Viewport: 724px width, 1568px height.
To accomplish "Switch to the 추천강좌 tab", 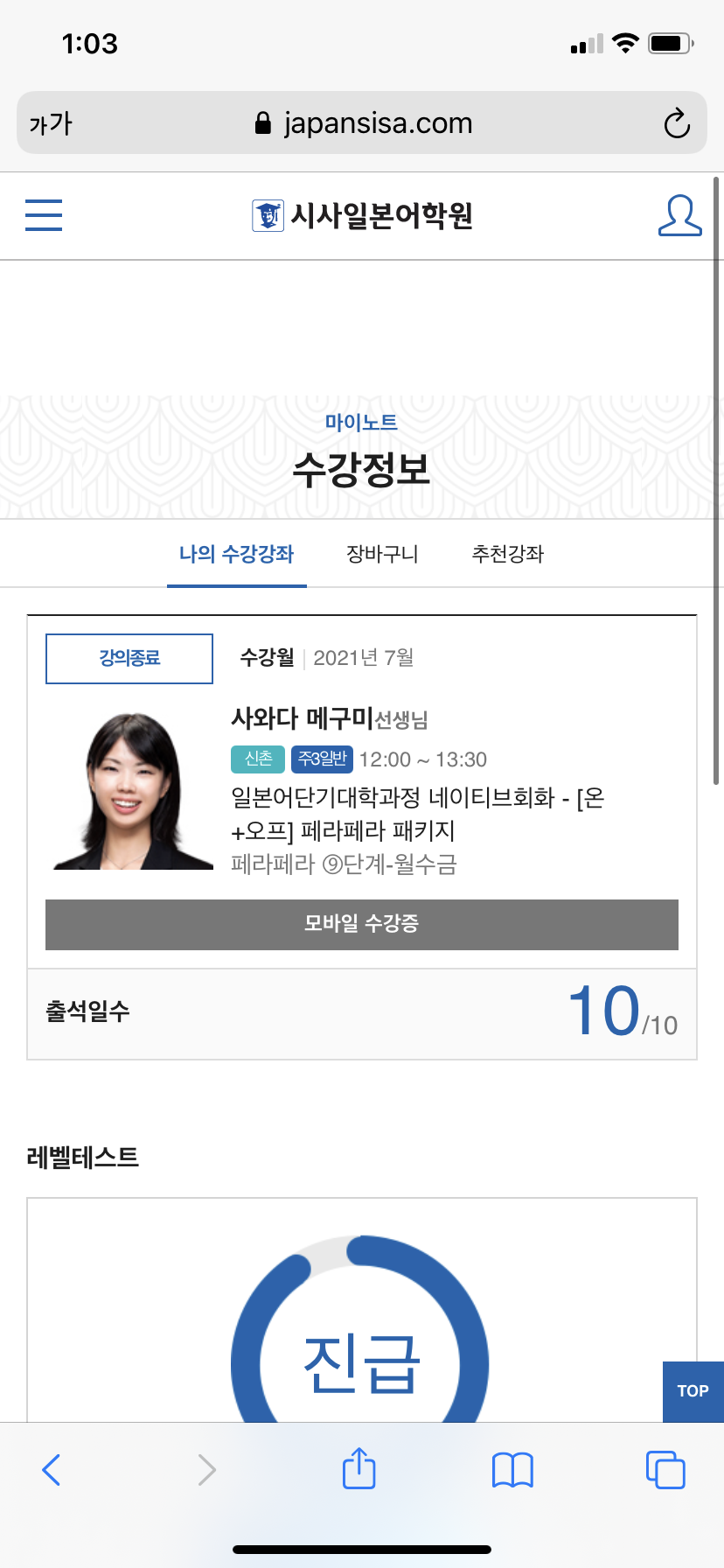I will [508, 554].
